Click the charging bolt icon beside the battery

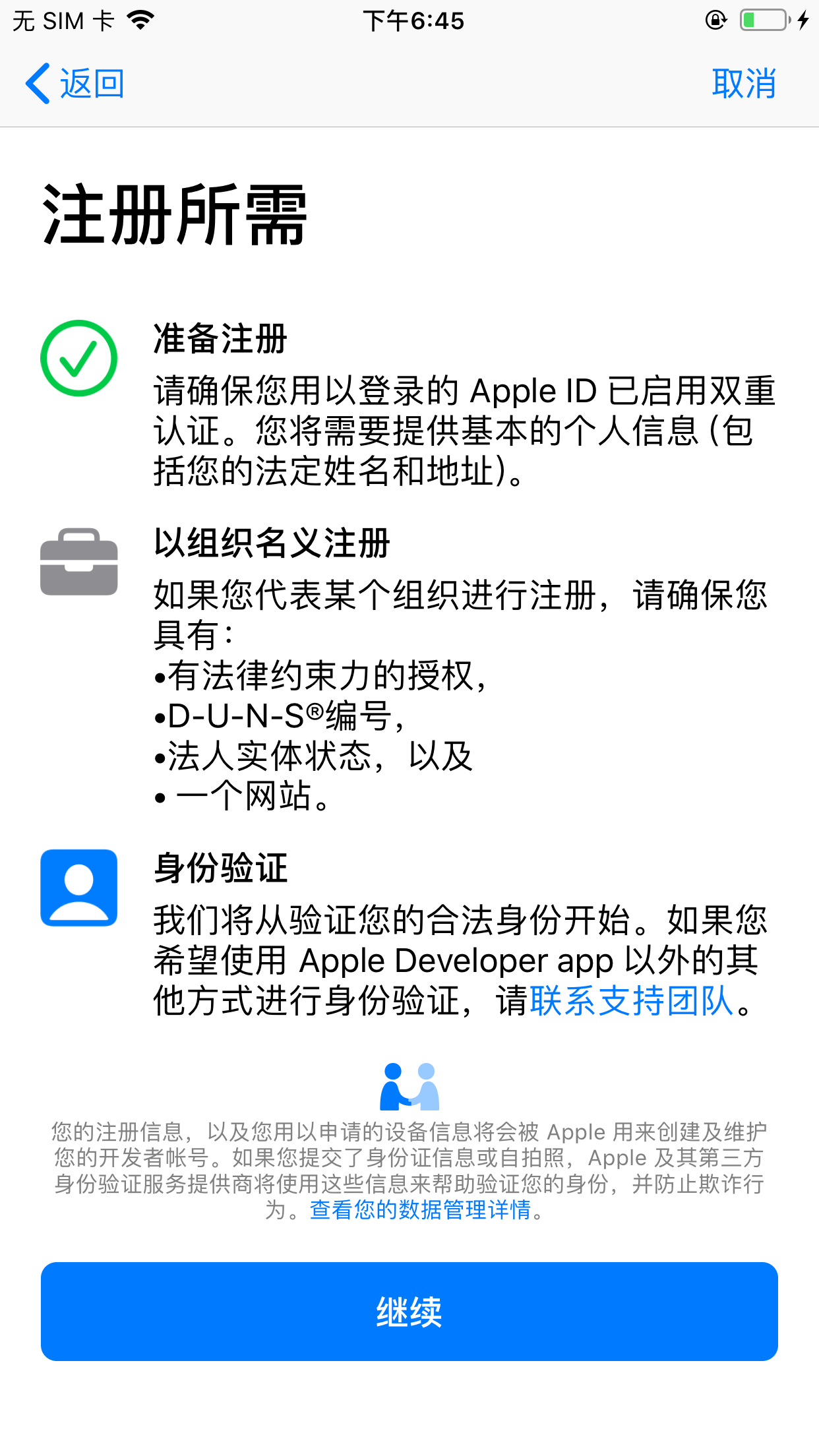(801, 20)
